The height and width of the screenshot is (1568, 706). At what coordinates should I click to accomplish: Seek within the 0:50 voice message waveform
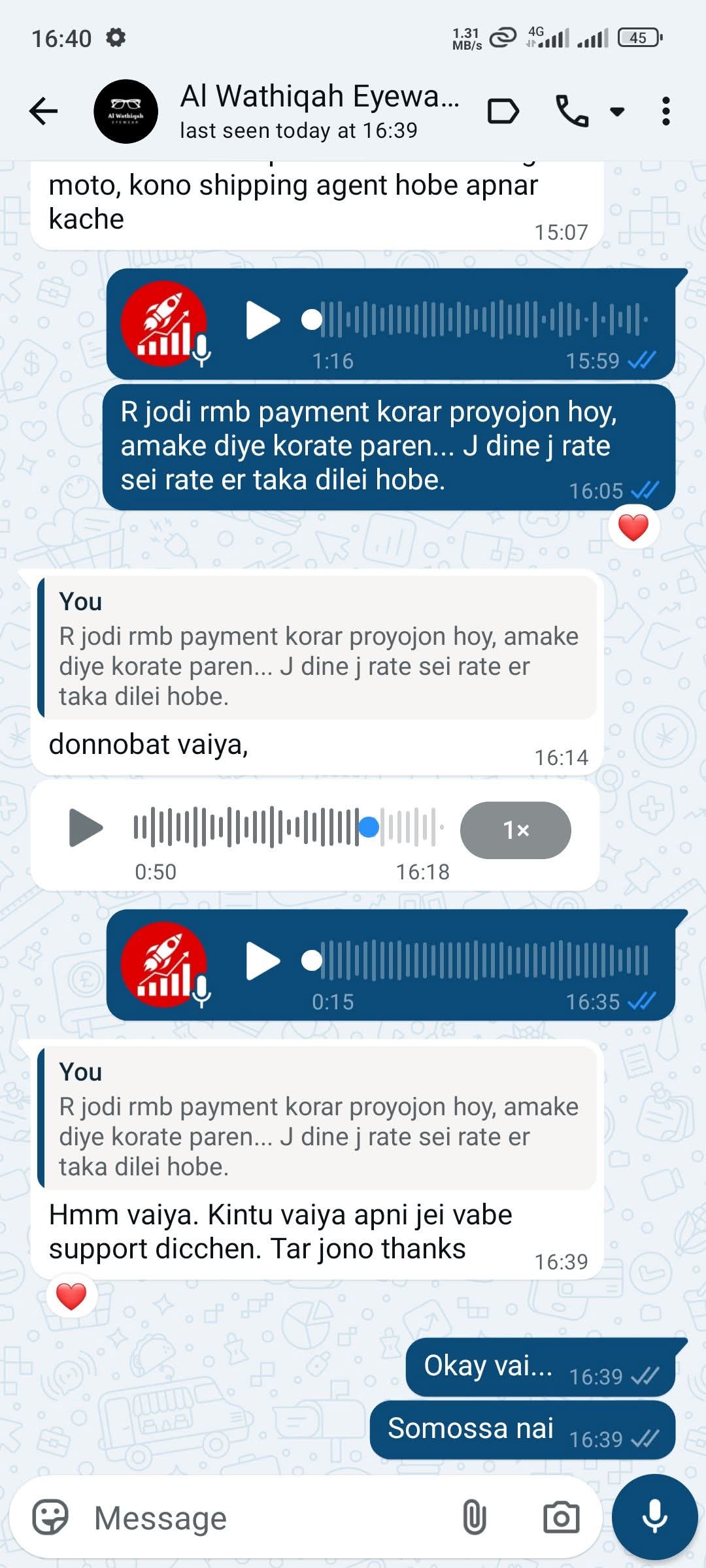tap(288, 827)
